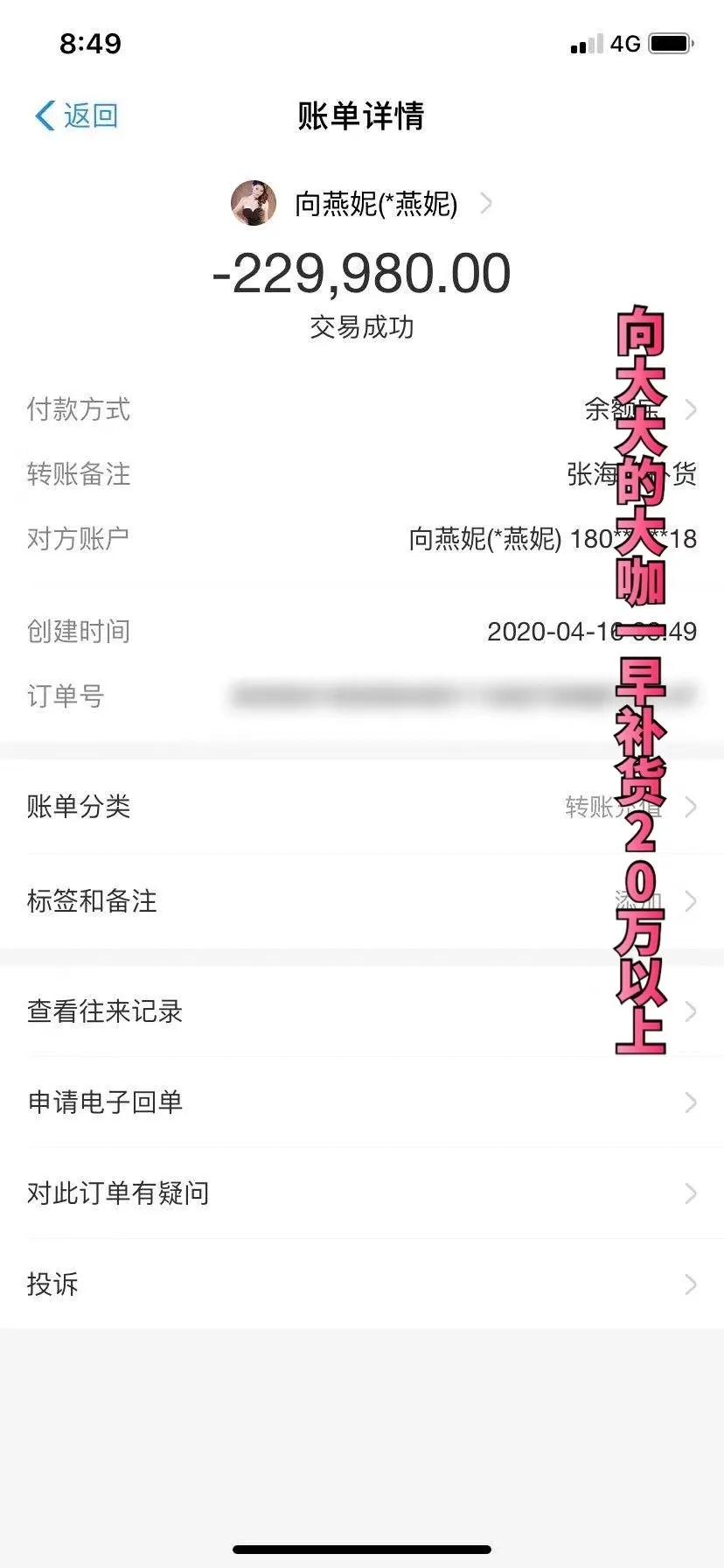Open 付款方式 payment method row
This screenshot has width=724, height=1568.
[362, 409]
